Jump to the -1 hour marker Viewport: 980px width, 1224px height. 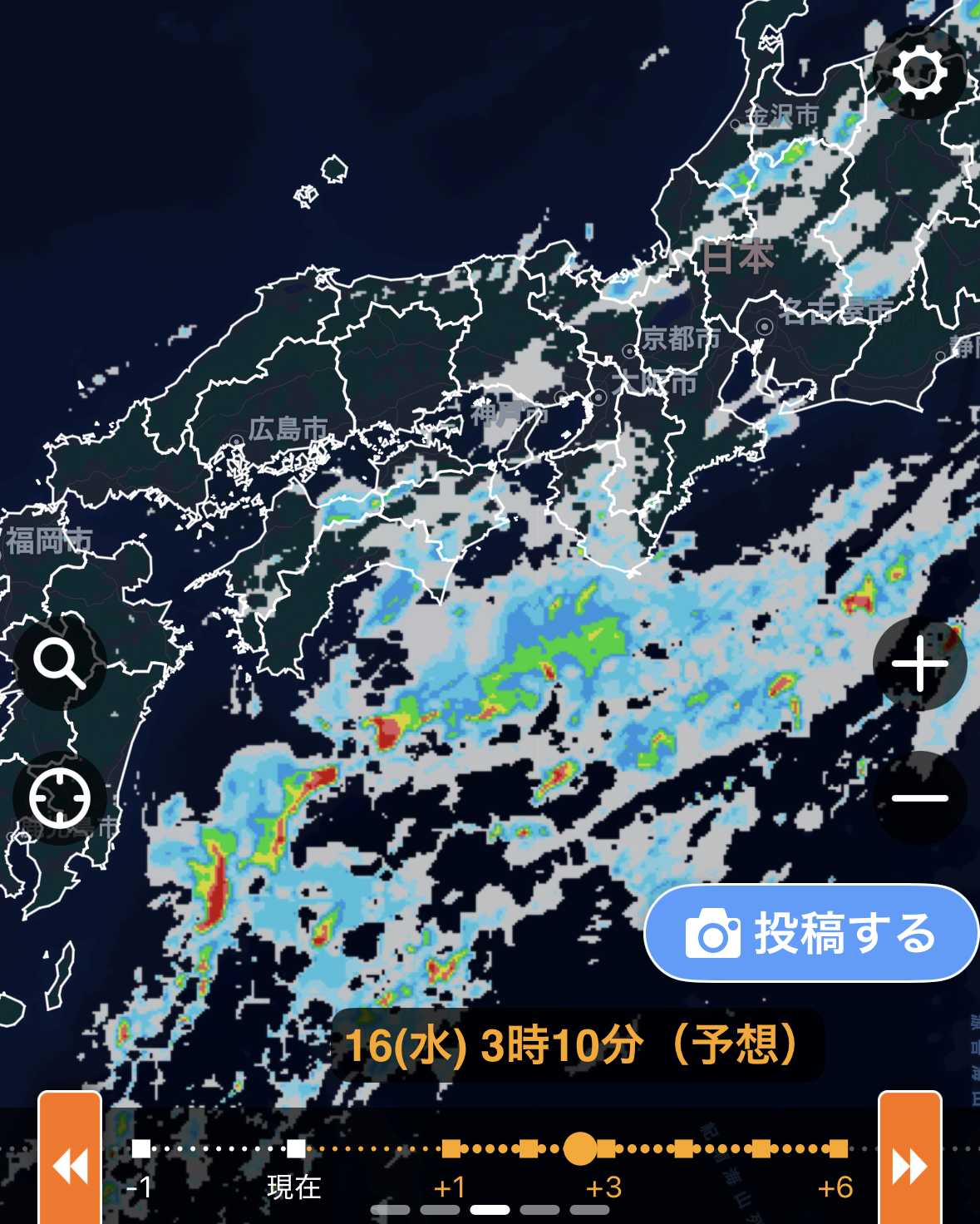pos(141,1149)
